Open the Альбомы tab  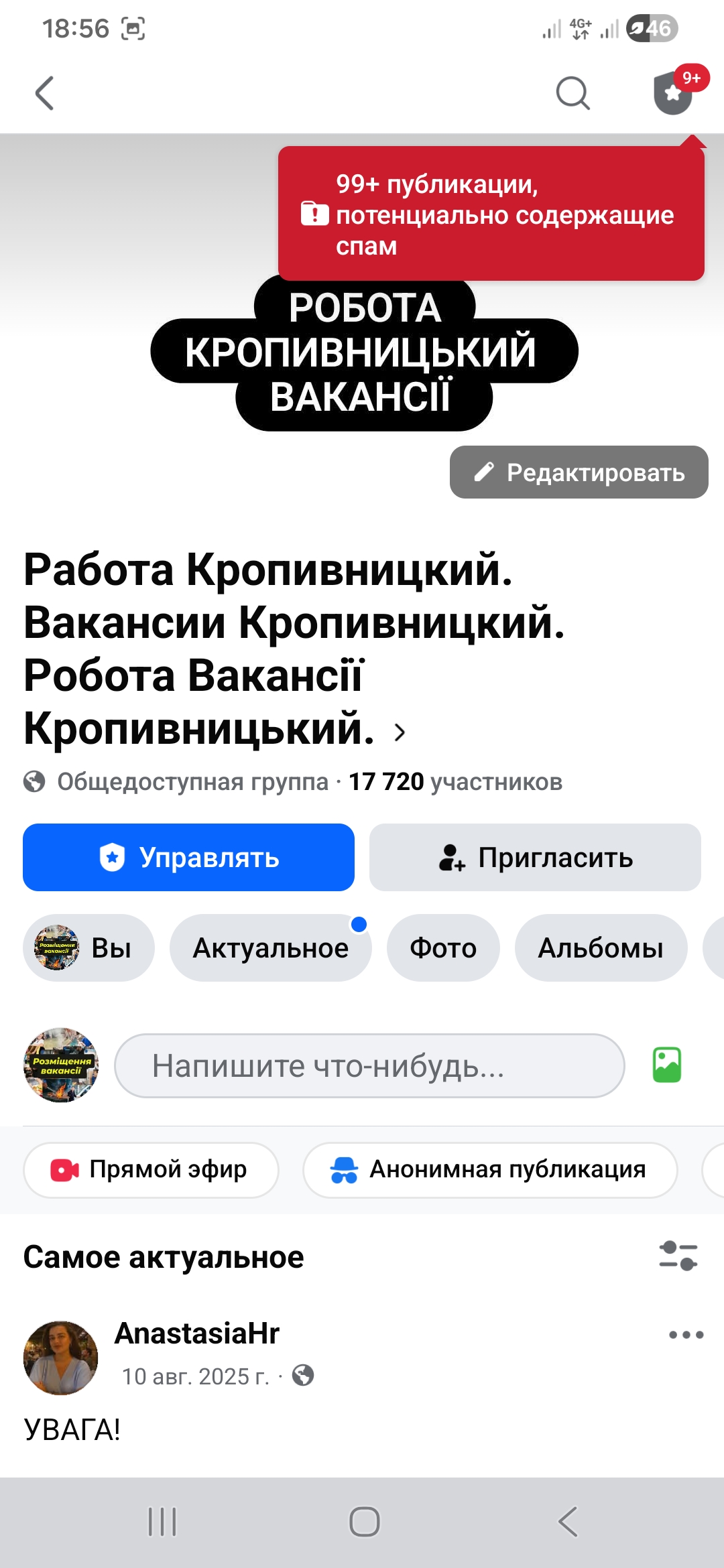click(x=600, y=948)
